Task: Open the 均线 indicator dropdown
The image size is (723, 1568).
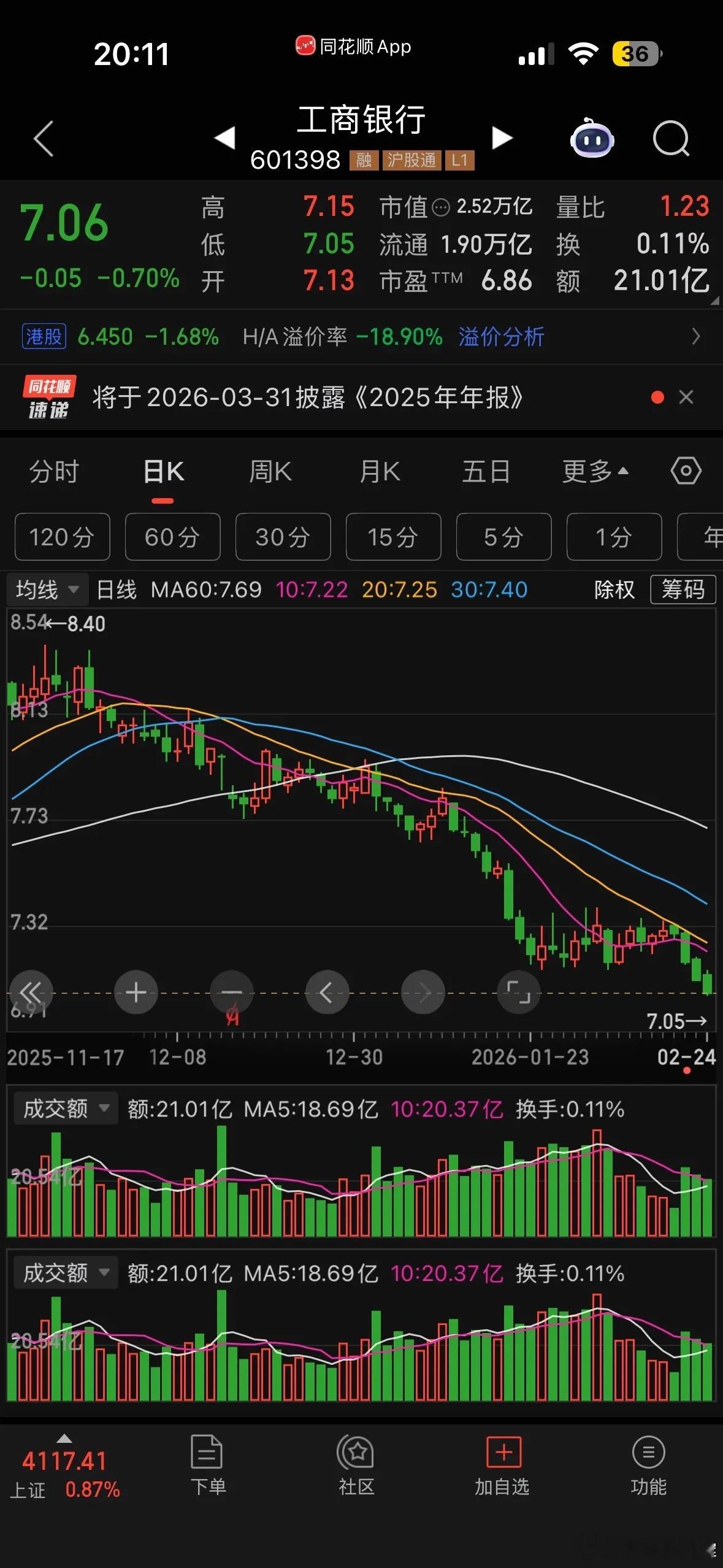Action: [47, 589]
